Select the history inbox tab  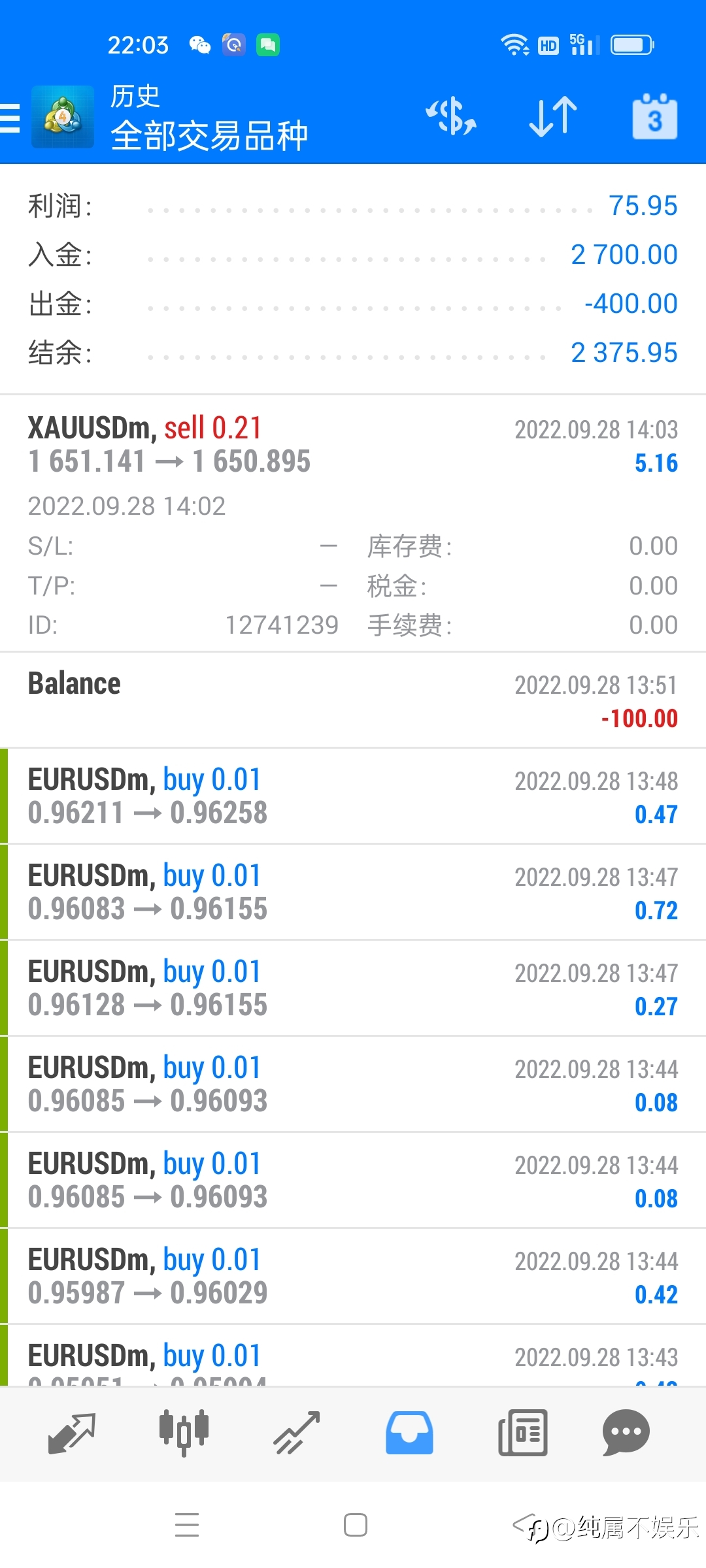(409, 1433)
